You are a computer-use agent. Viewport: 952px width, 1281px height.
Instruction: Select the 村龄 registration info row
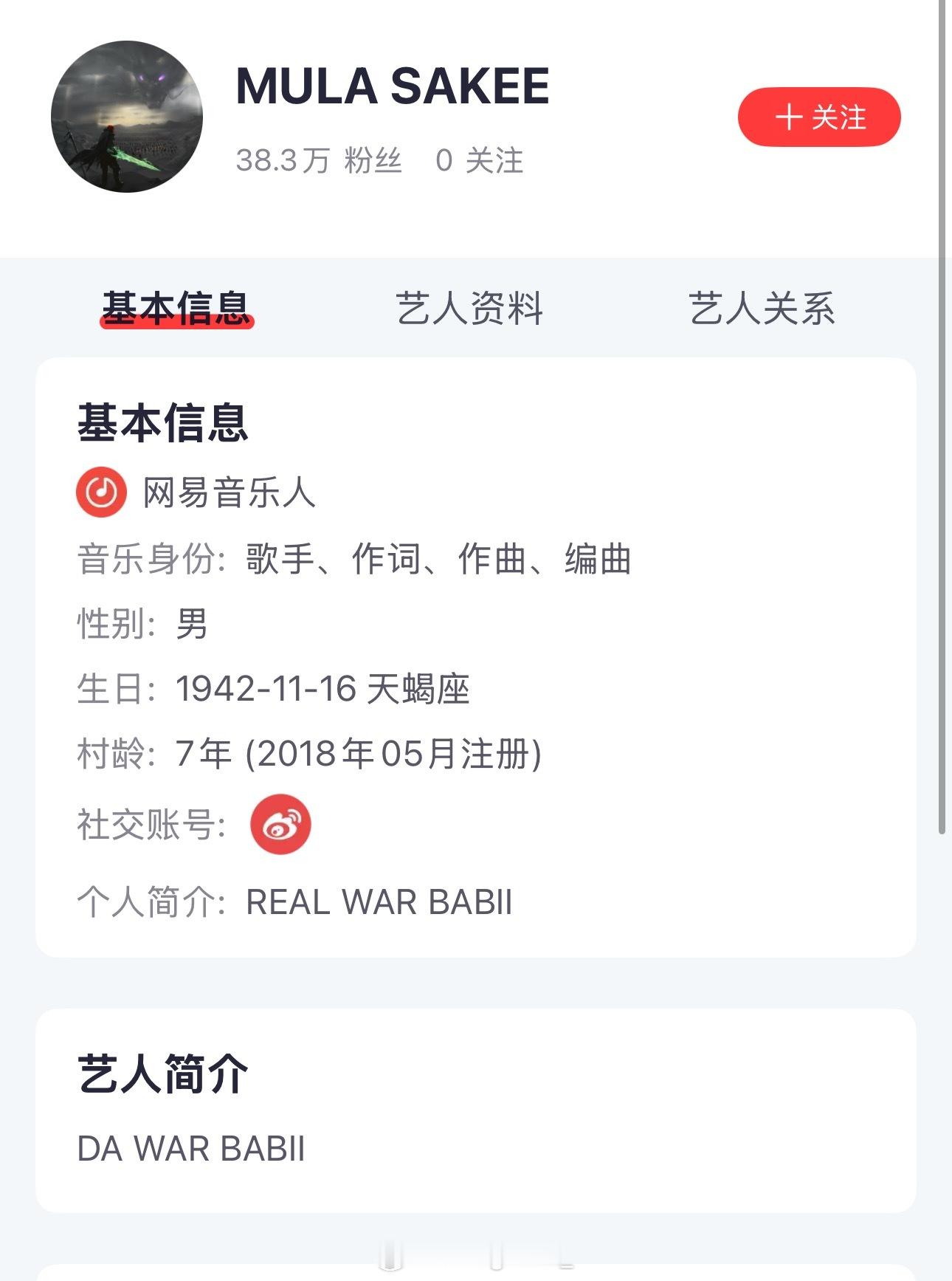pos(310,753)
